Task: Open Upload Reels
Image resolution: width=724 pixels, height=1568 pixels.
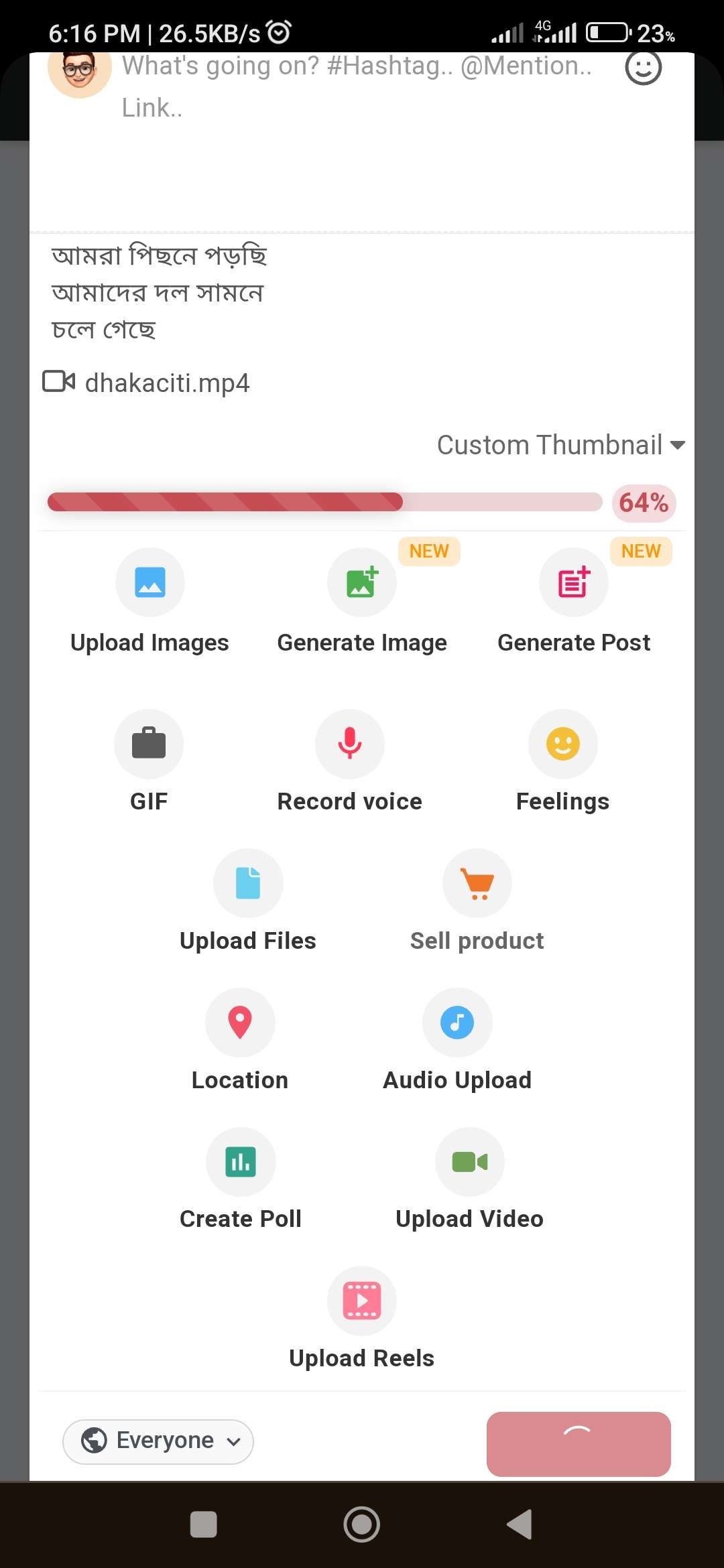Action: click(x=362, y=1302)
